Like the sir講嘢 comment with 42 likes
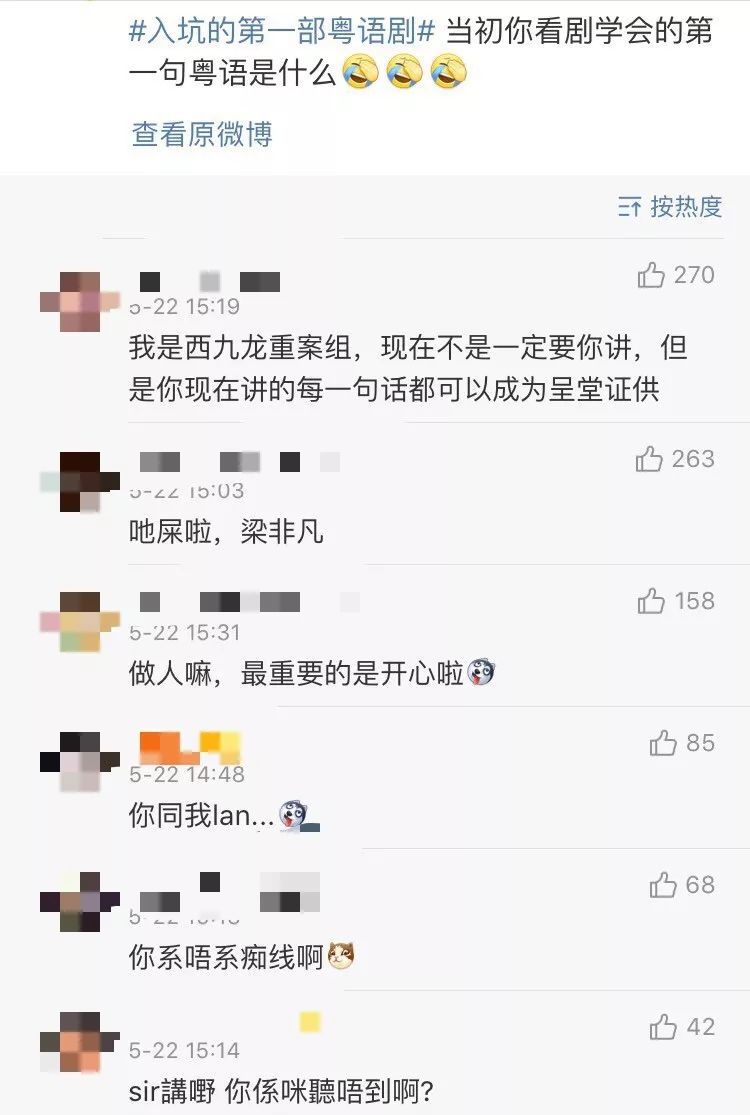The width and height of the screenshot is (750, 1115). coord(663,1027)
